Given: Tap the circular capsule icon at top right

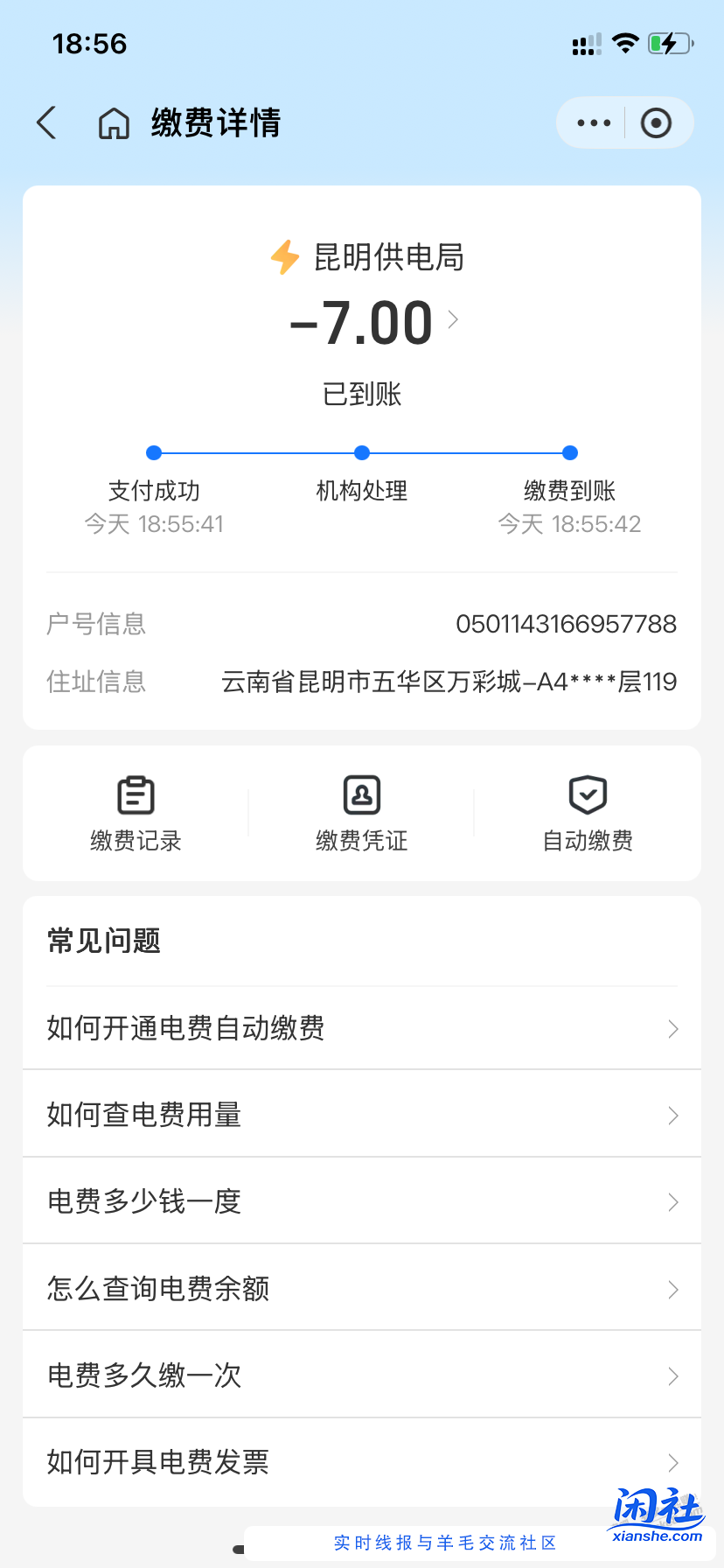Looking at the screenshot, I should pyautogui.click(x=657, y=122).
